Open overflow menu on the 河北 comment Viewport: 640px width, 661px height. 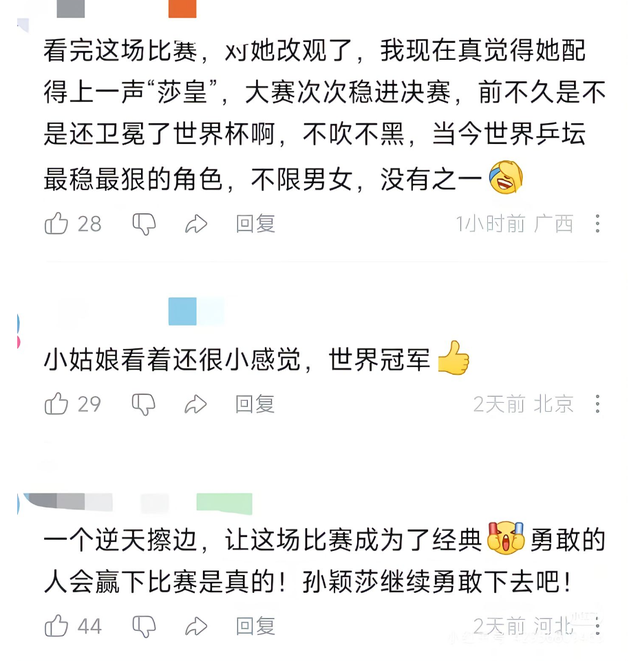[598, 626]
